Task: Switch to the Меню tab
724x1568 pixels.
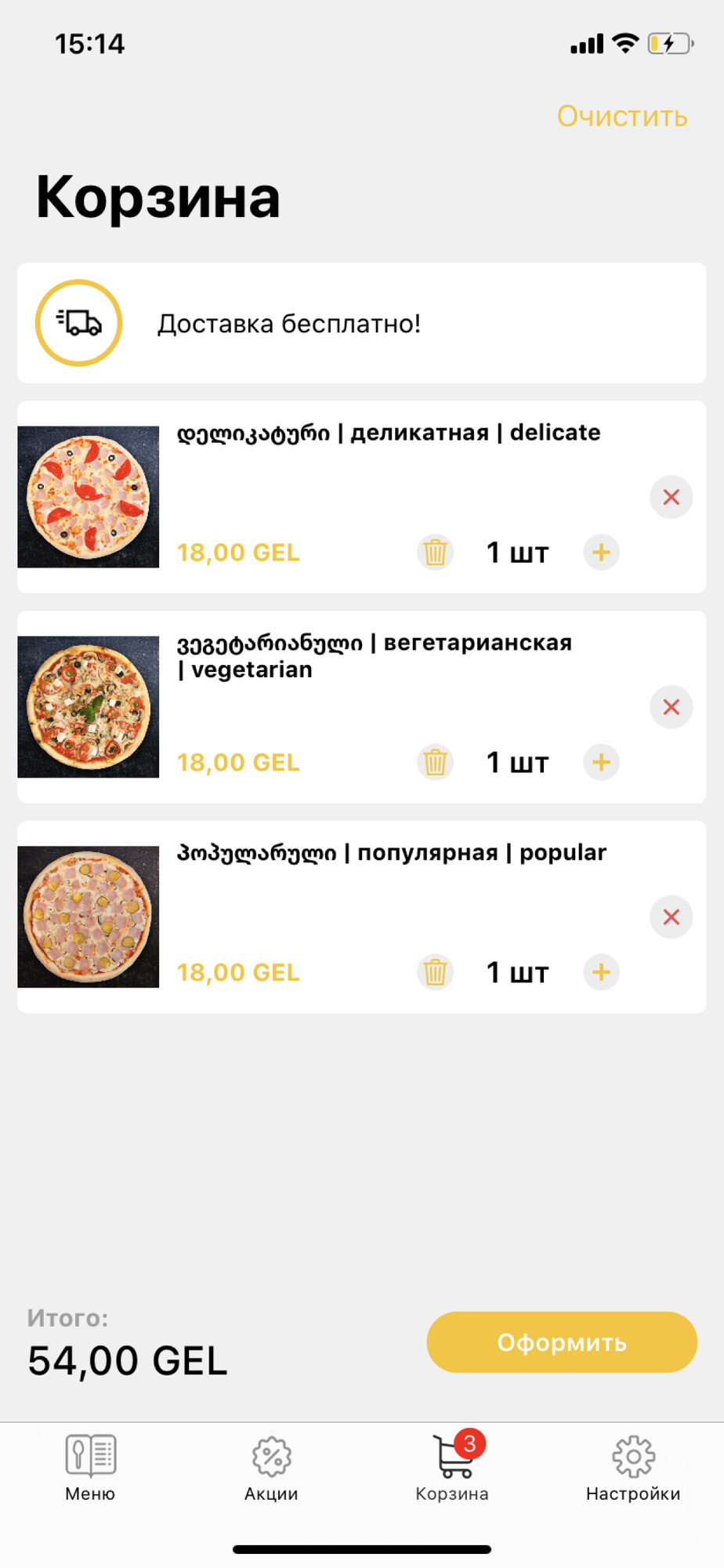Action: pyautogui.click(x=90, y=1468)
